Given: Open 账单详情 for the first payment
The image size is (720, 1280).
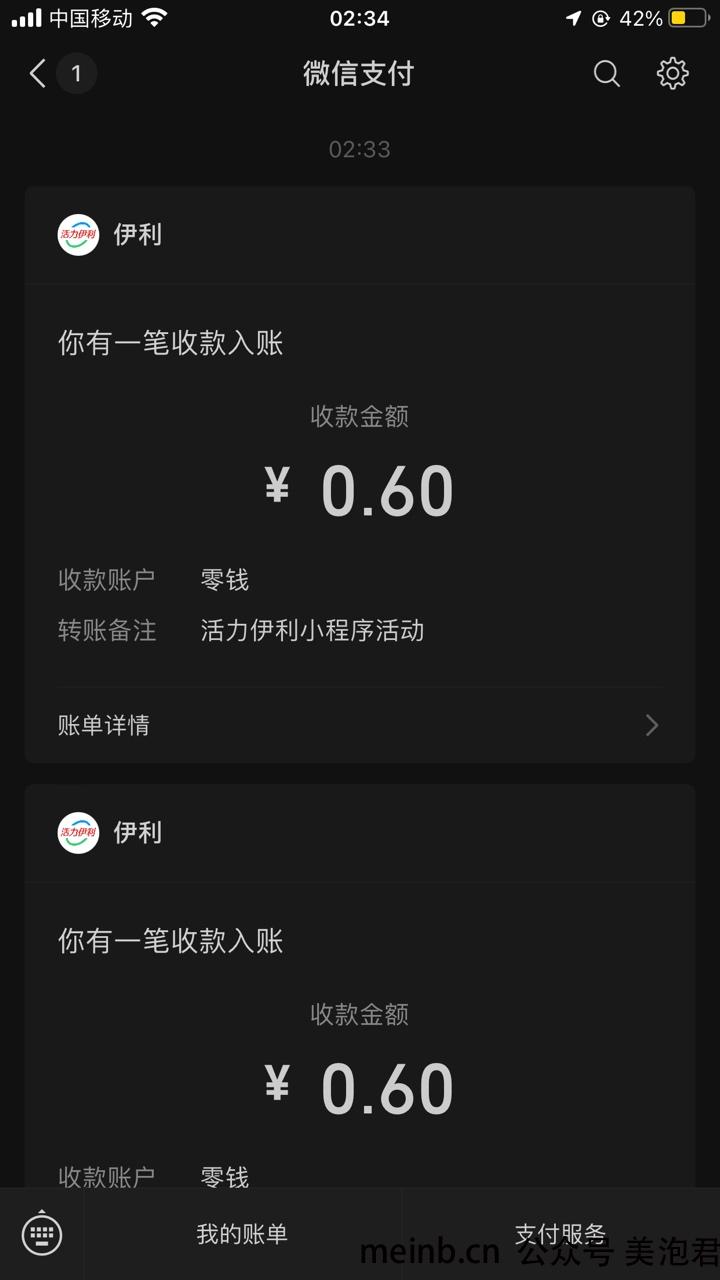Looking at the screenshot, I should click(360, 725).
